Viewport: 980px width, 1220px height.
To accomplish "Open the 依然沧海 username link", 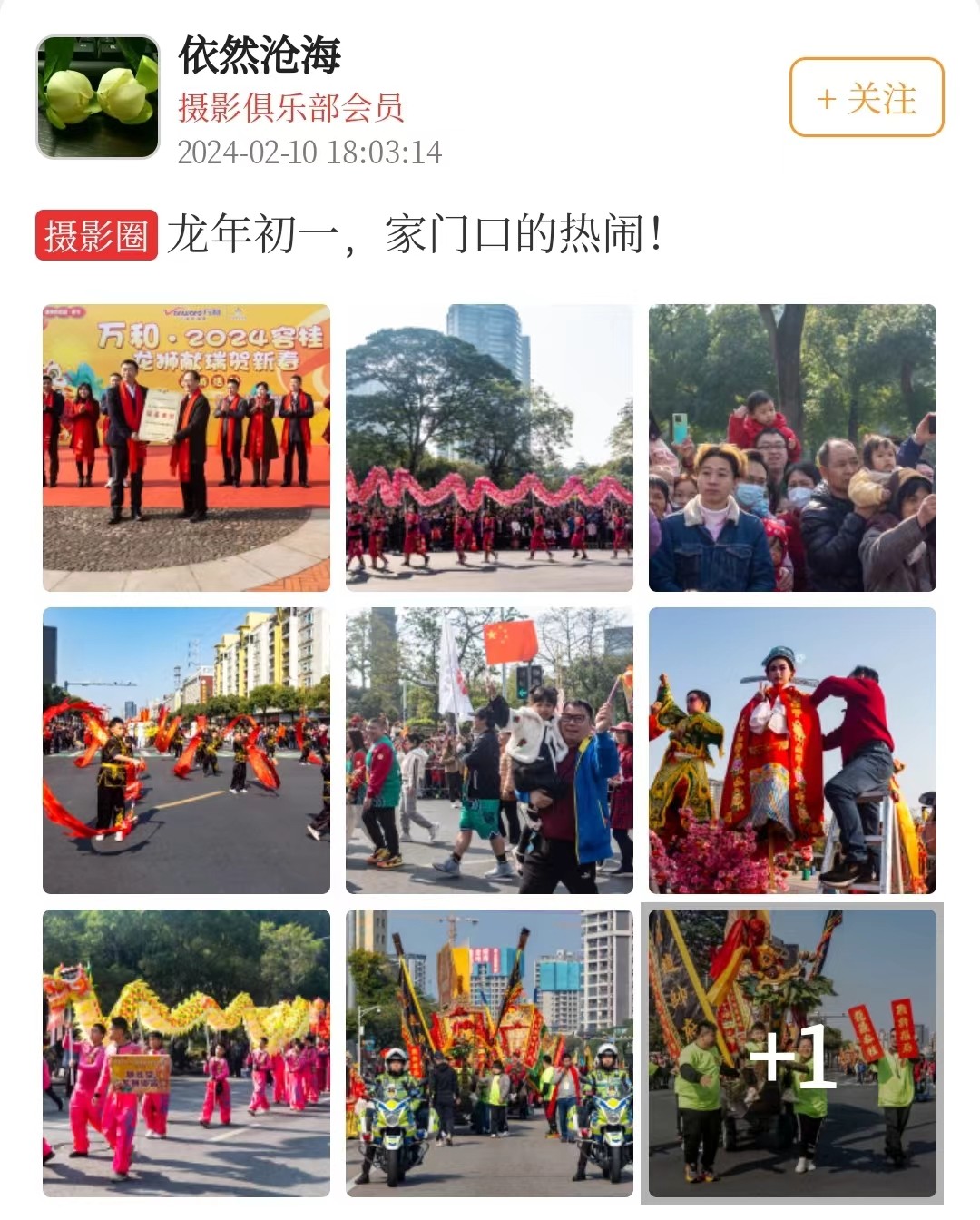I will point(260,54).
